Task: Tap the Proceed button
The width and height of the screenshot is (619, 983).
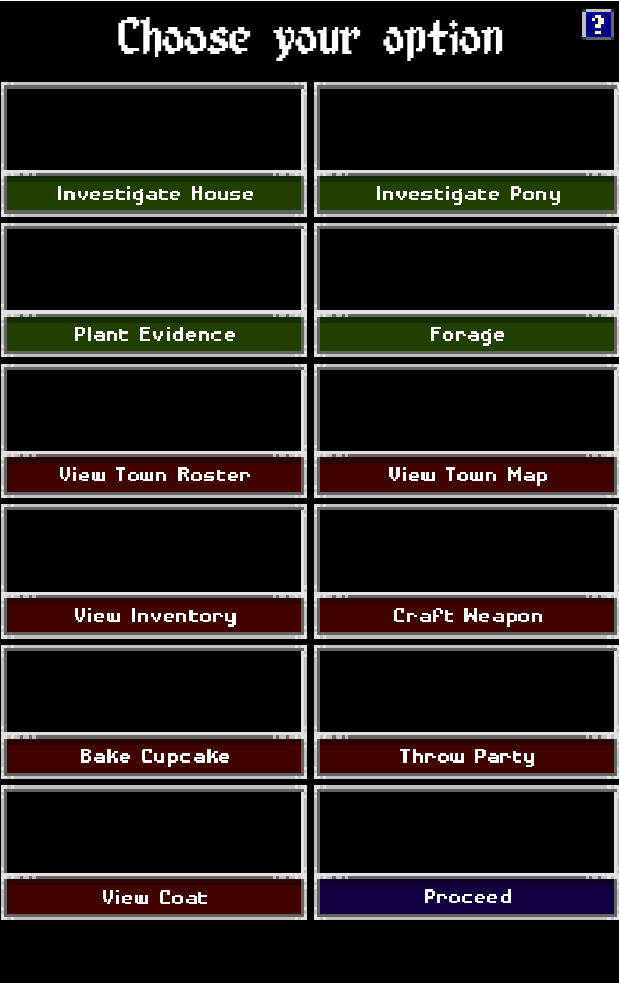Action: pos(467,897)
